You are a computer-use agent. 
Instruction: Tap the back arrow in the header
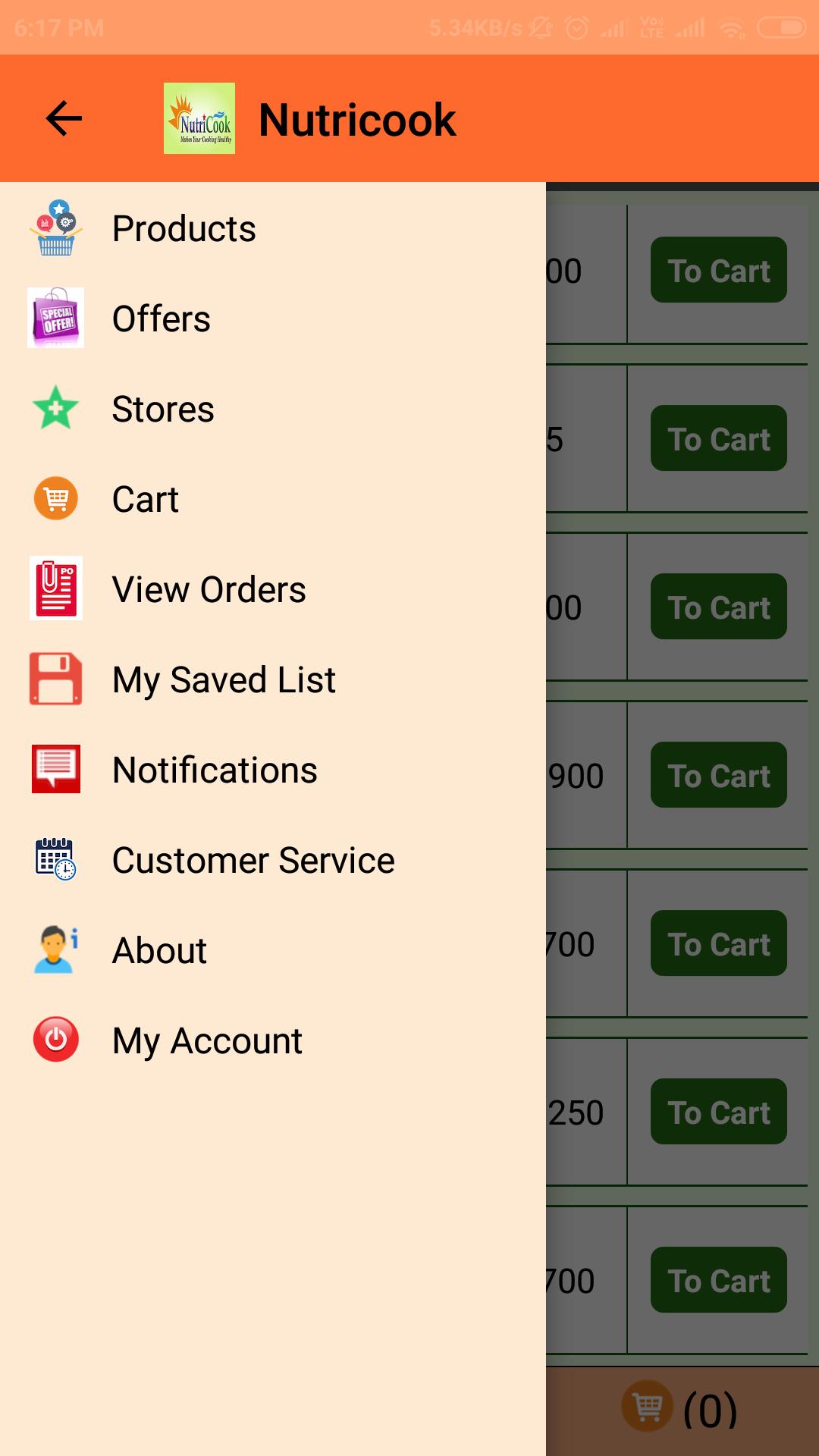64,118
